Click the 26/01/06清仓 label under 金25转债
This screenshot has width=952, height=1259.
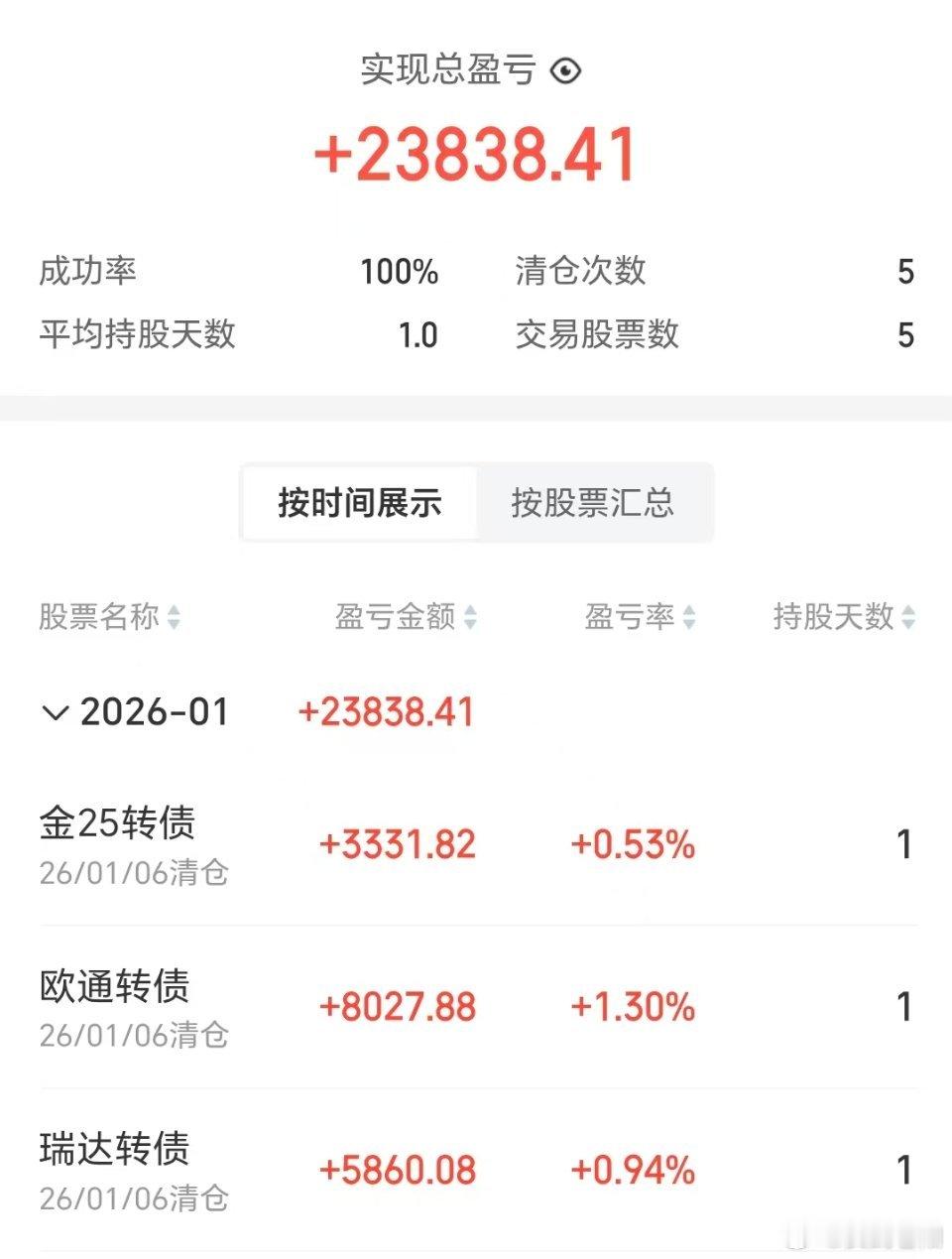pos(135,874)
